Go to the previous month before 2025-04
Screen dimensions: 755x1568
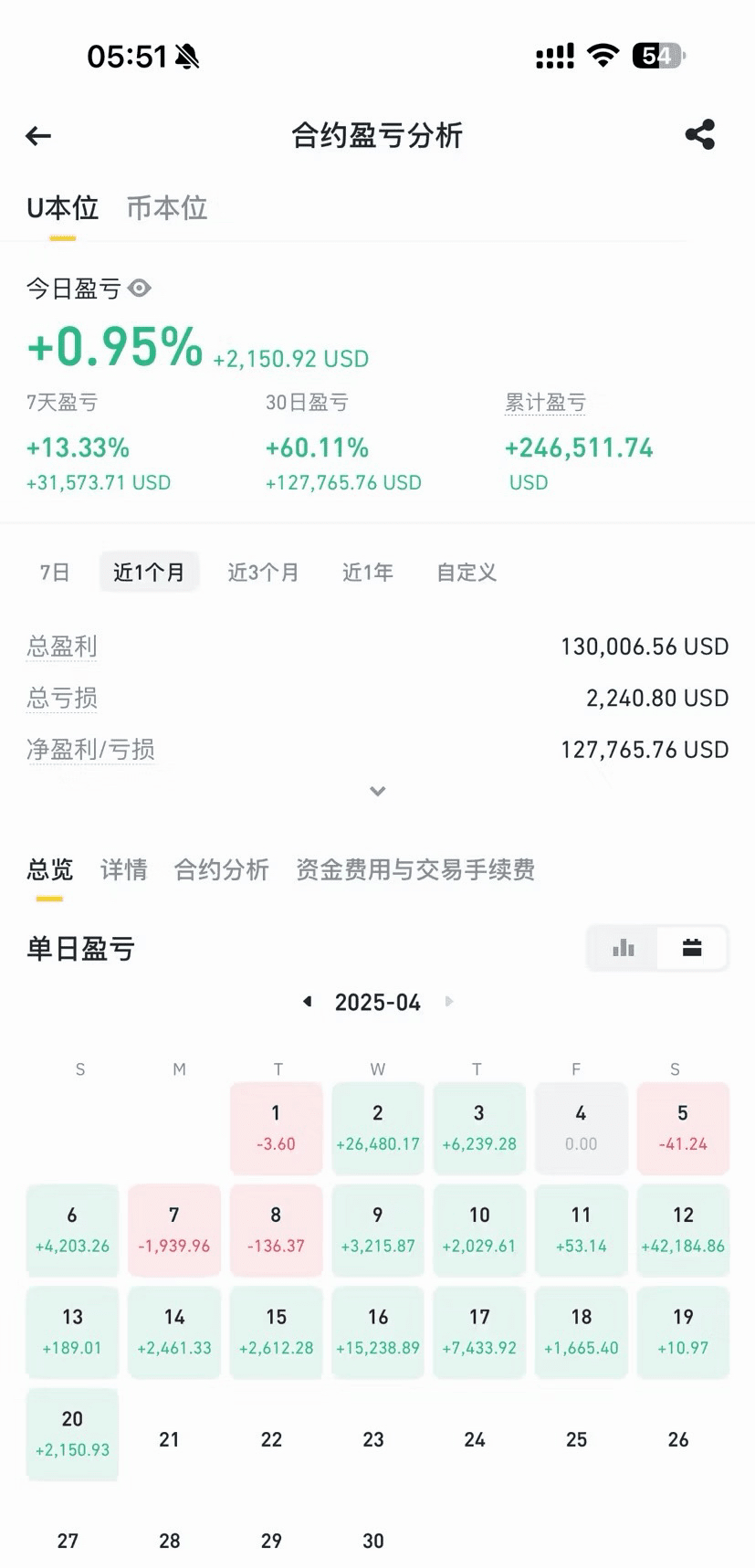coord(308,1002)
